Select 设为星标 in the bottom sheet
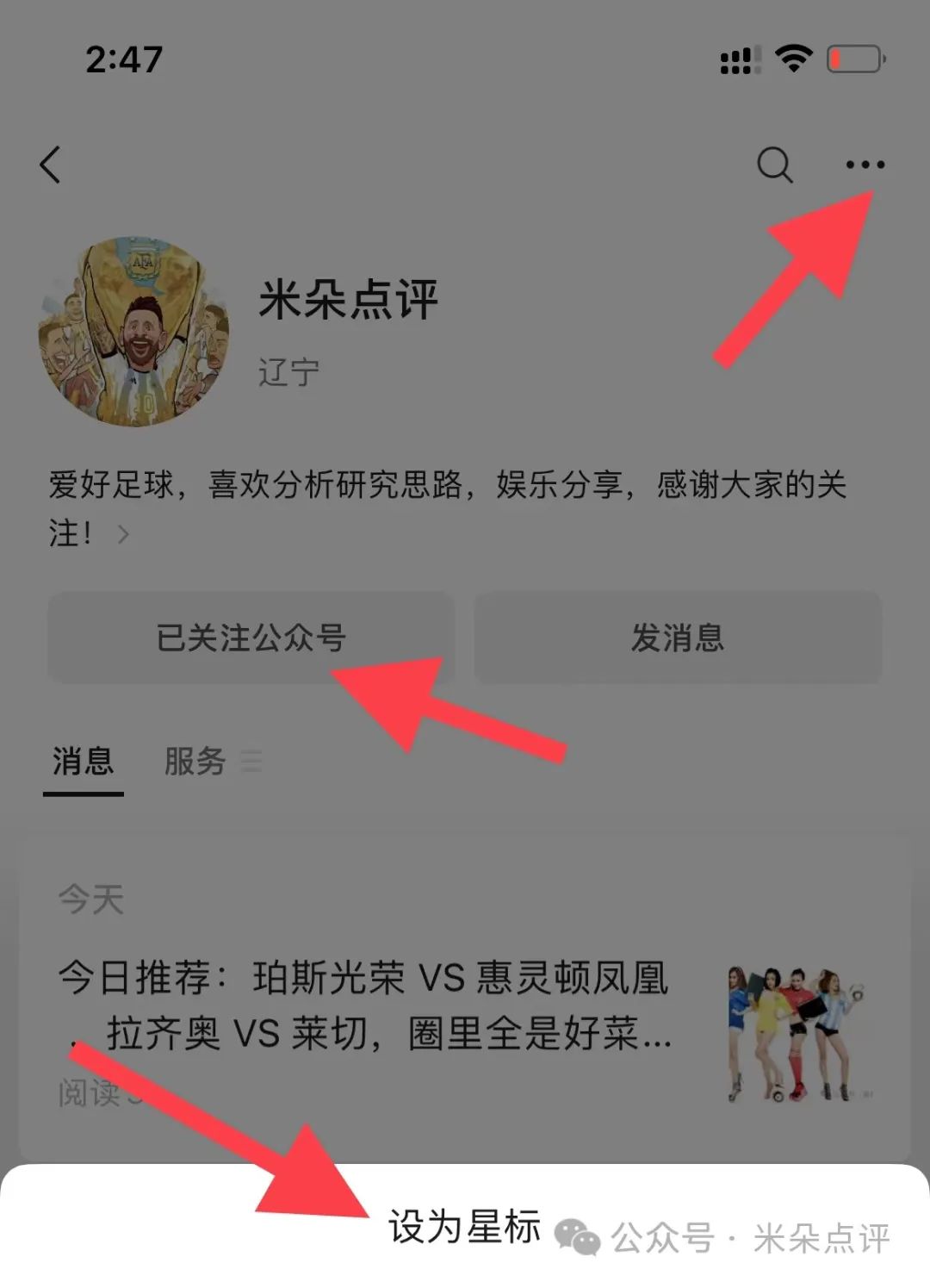The width and height of the screenshot is (930, 1288). pyautogui.click(x=463, y=1225)
